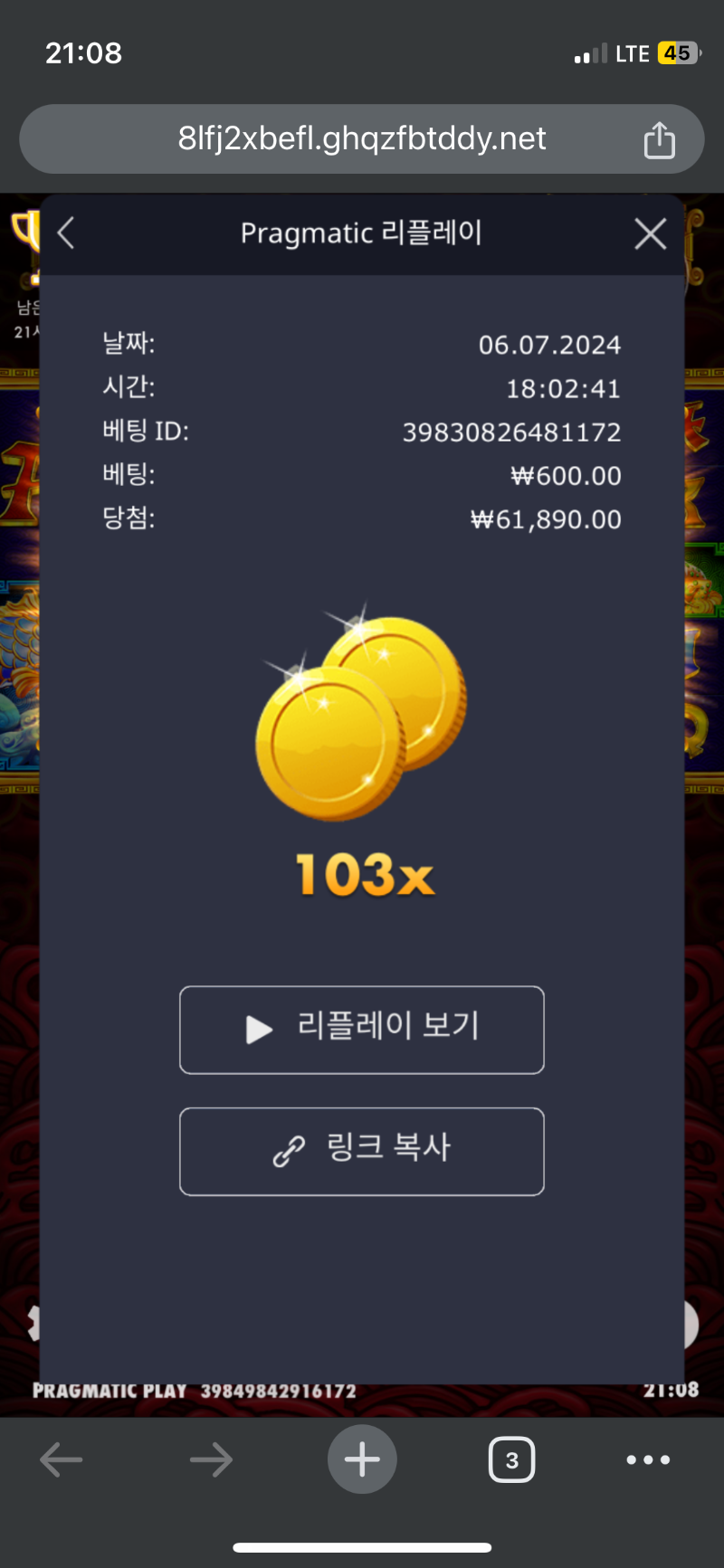
Task: Go back in the Pragmatic replay dialog
Action: (65, 233)
